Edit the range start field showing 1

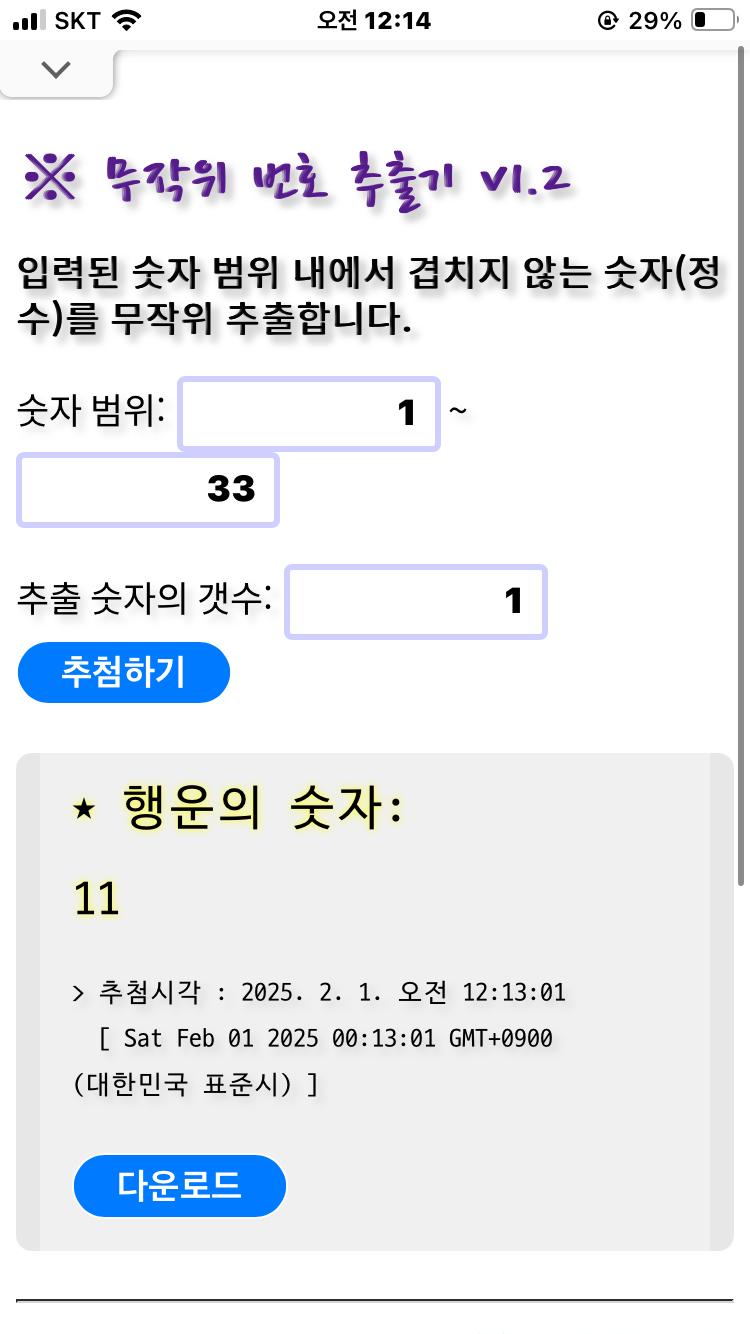(x=309, y=413)
